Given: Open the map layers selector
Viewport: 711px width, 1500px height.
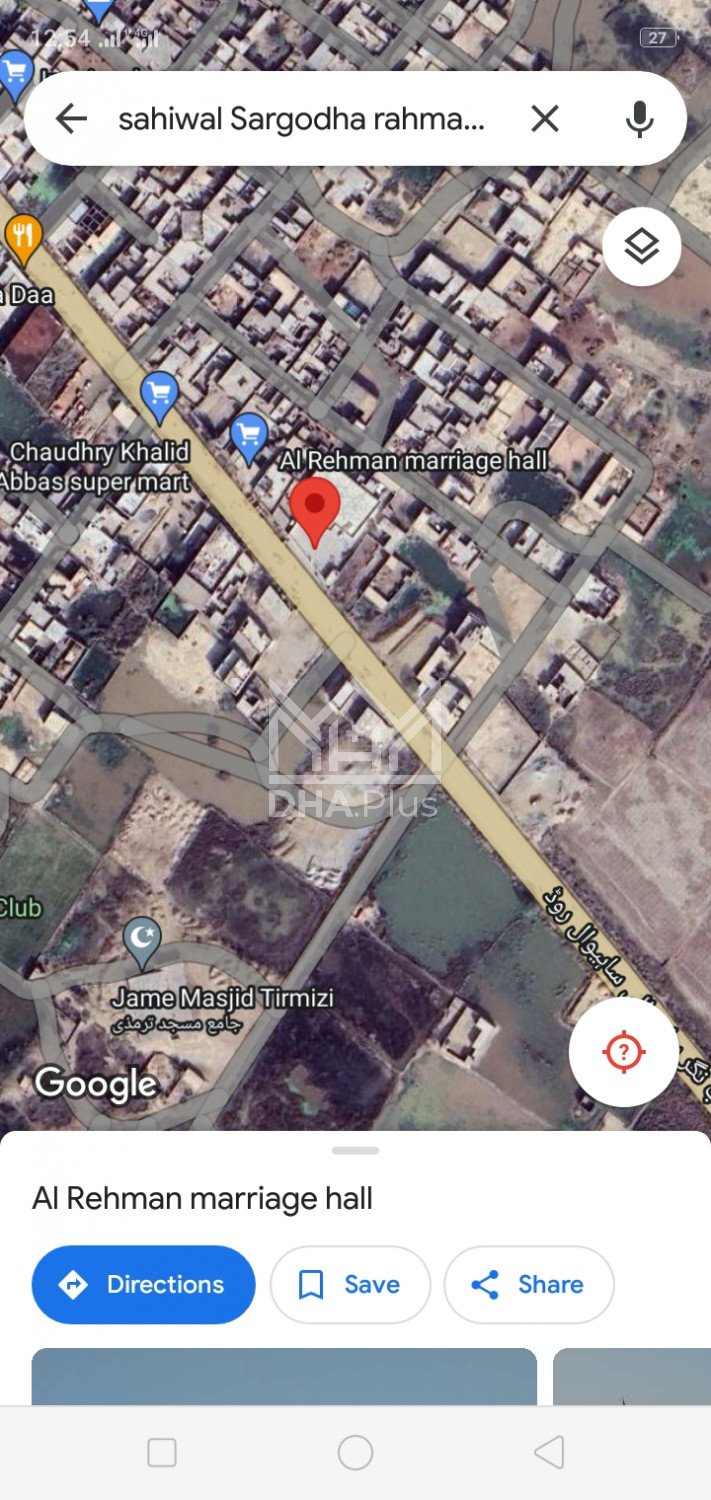Looking at the screenshot, I should tap(641, 246).
